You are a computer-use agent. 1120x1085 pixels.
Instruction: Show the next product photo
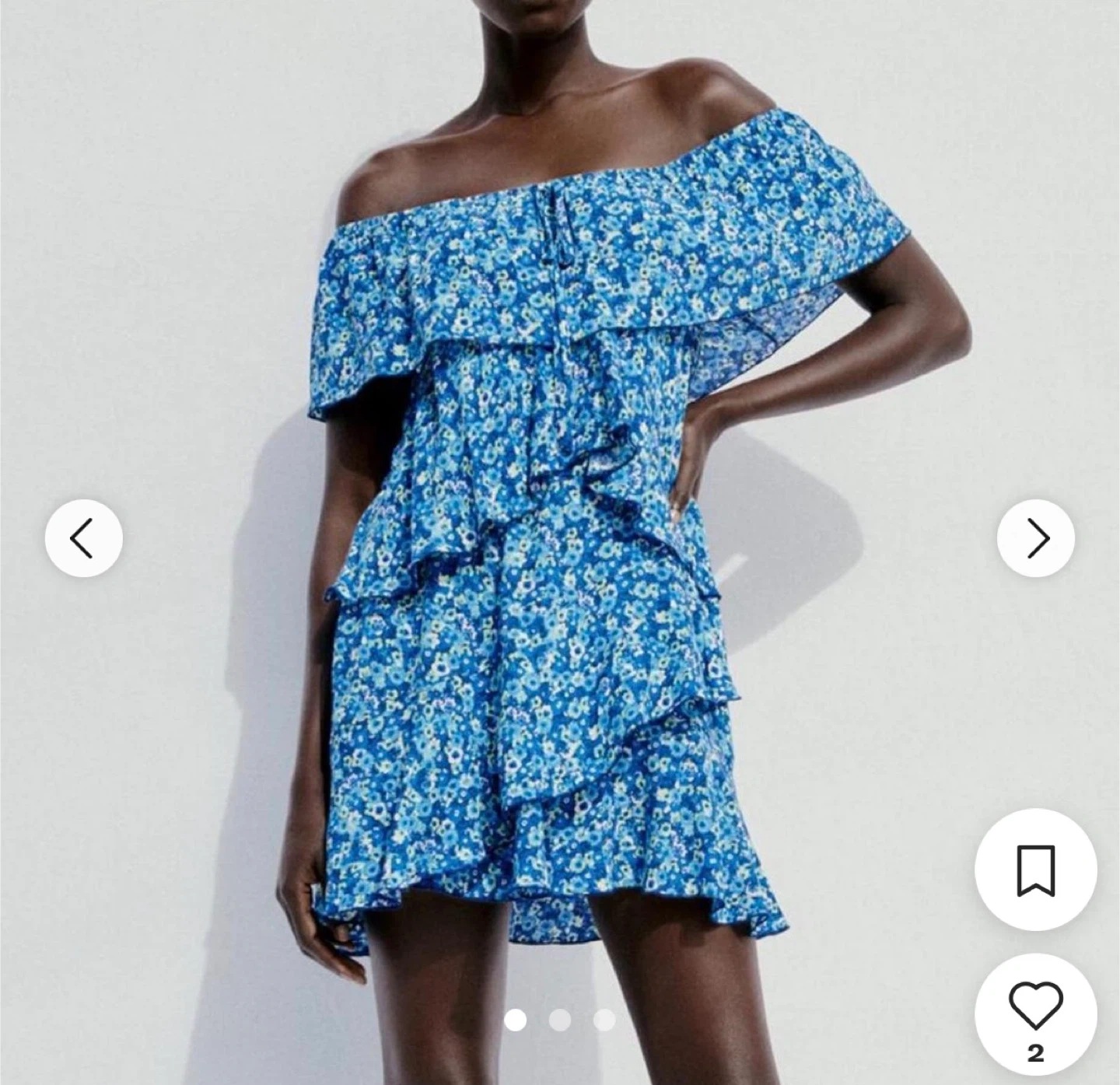coord(1036,538)
